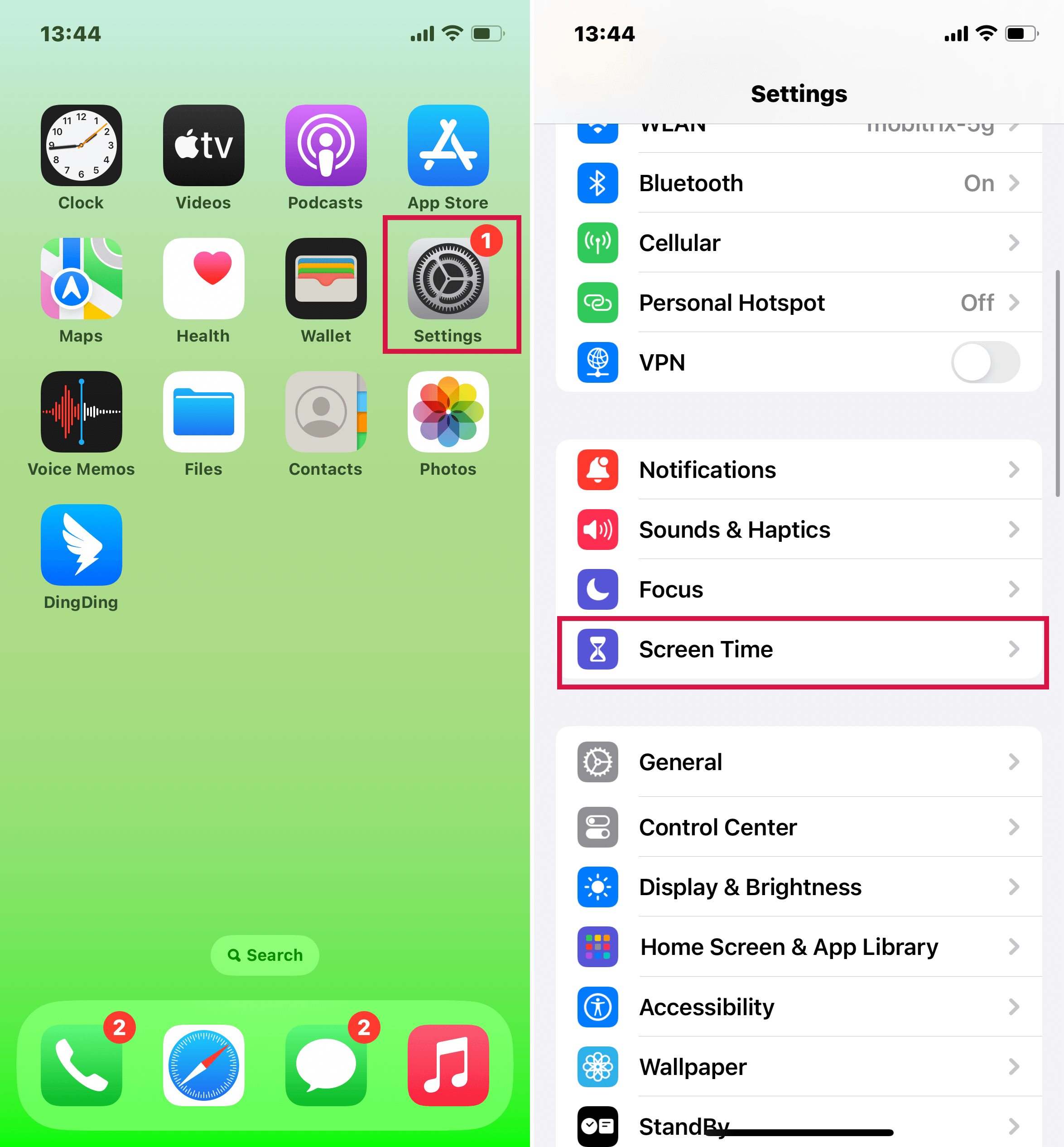Image resolution: width=1064 pixels, height=1147 pixels.
Task: Toggle the VPN switch
Action: (x=985, y=363)
